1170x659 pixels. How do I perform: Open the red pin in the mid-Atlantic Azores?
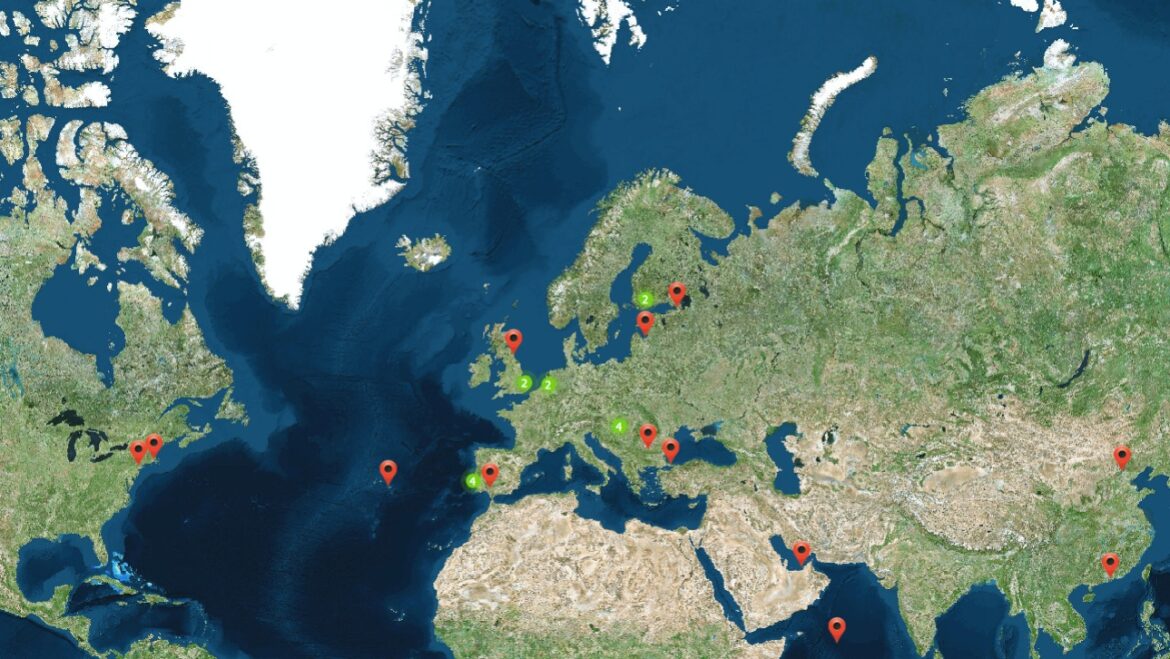click(388, 470)
